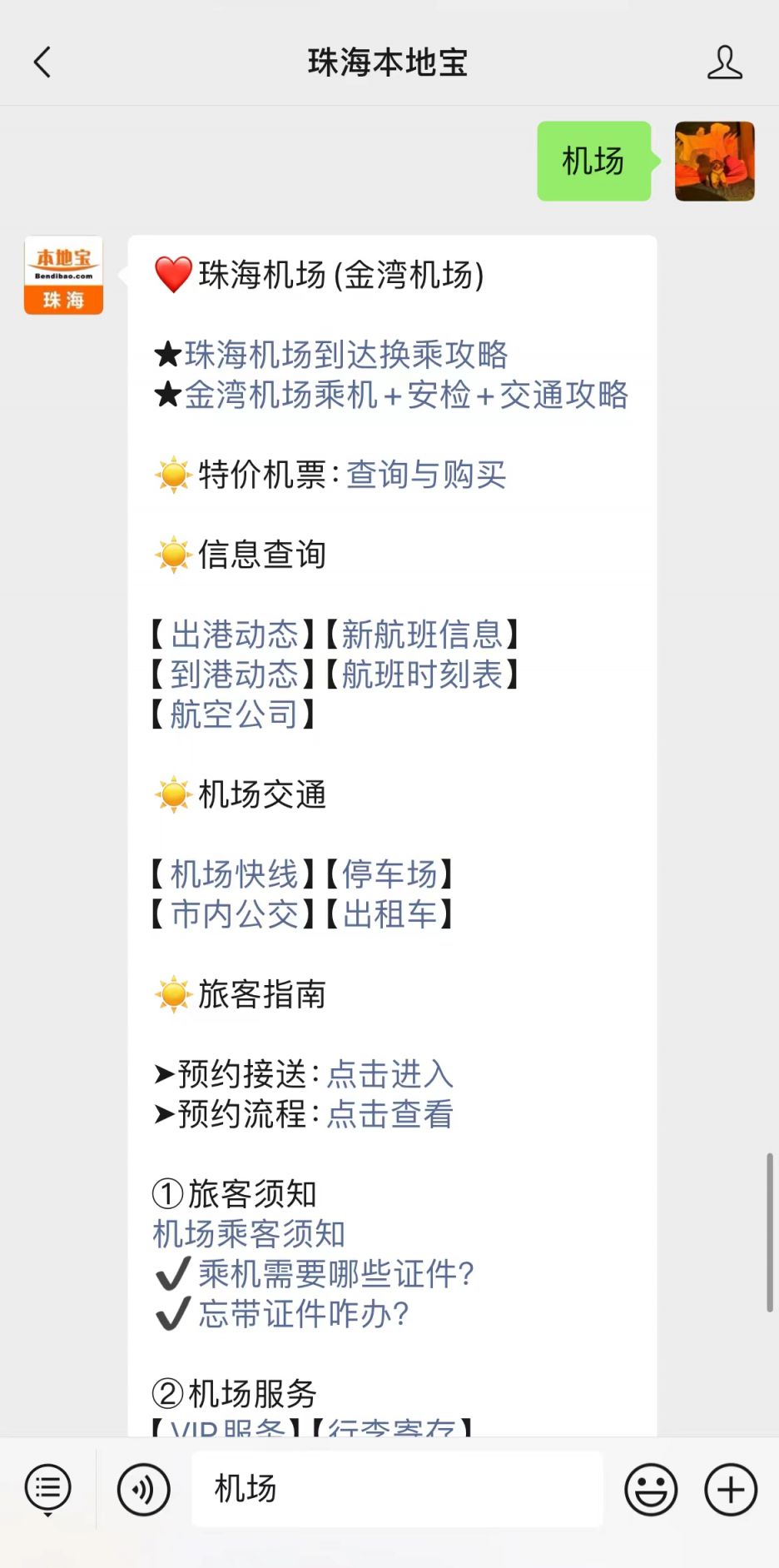Open 乘机需要哪些证件? link
Viewport: 779px width, 1568px height.
(336, 1274)
